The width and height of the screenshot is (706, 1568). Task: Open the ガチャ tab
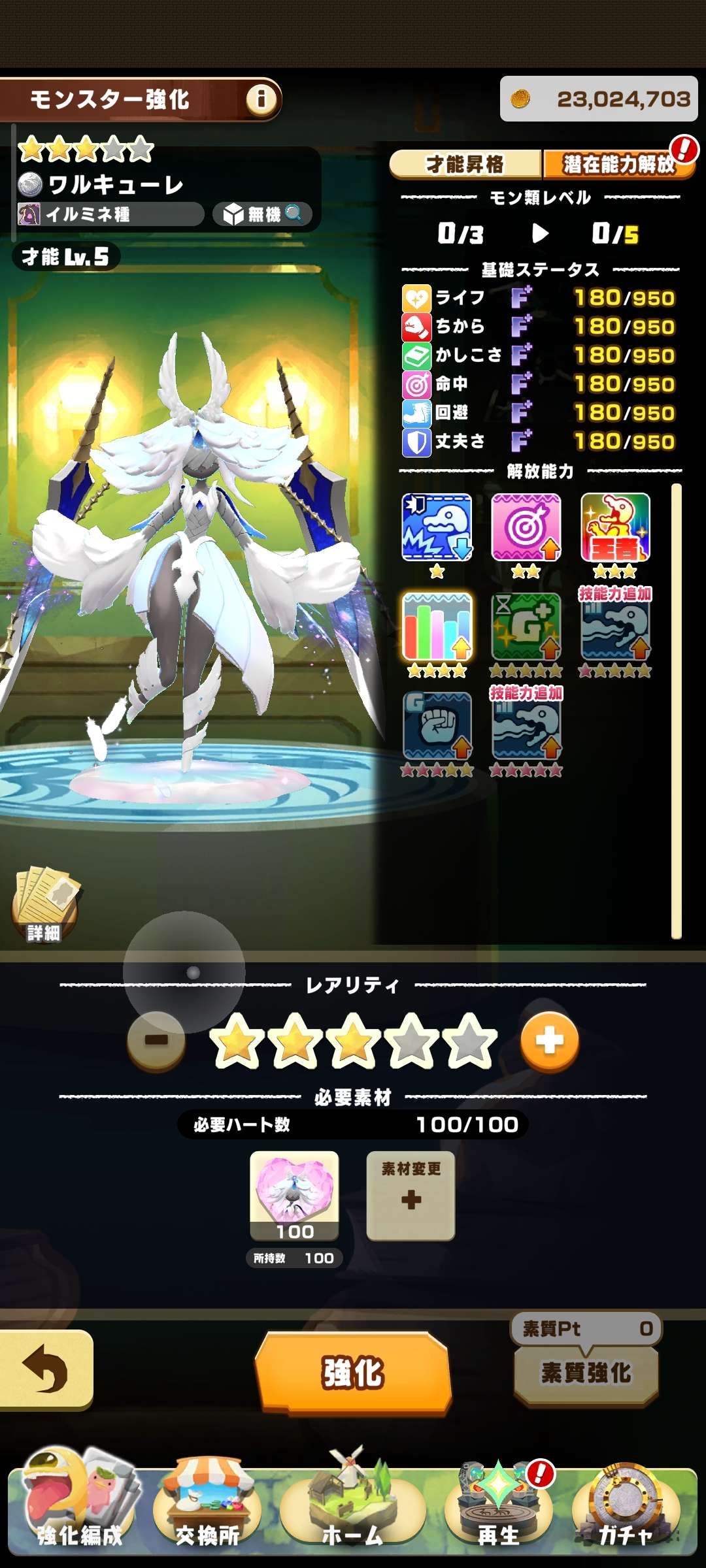coord(626,1505)
